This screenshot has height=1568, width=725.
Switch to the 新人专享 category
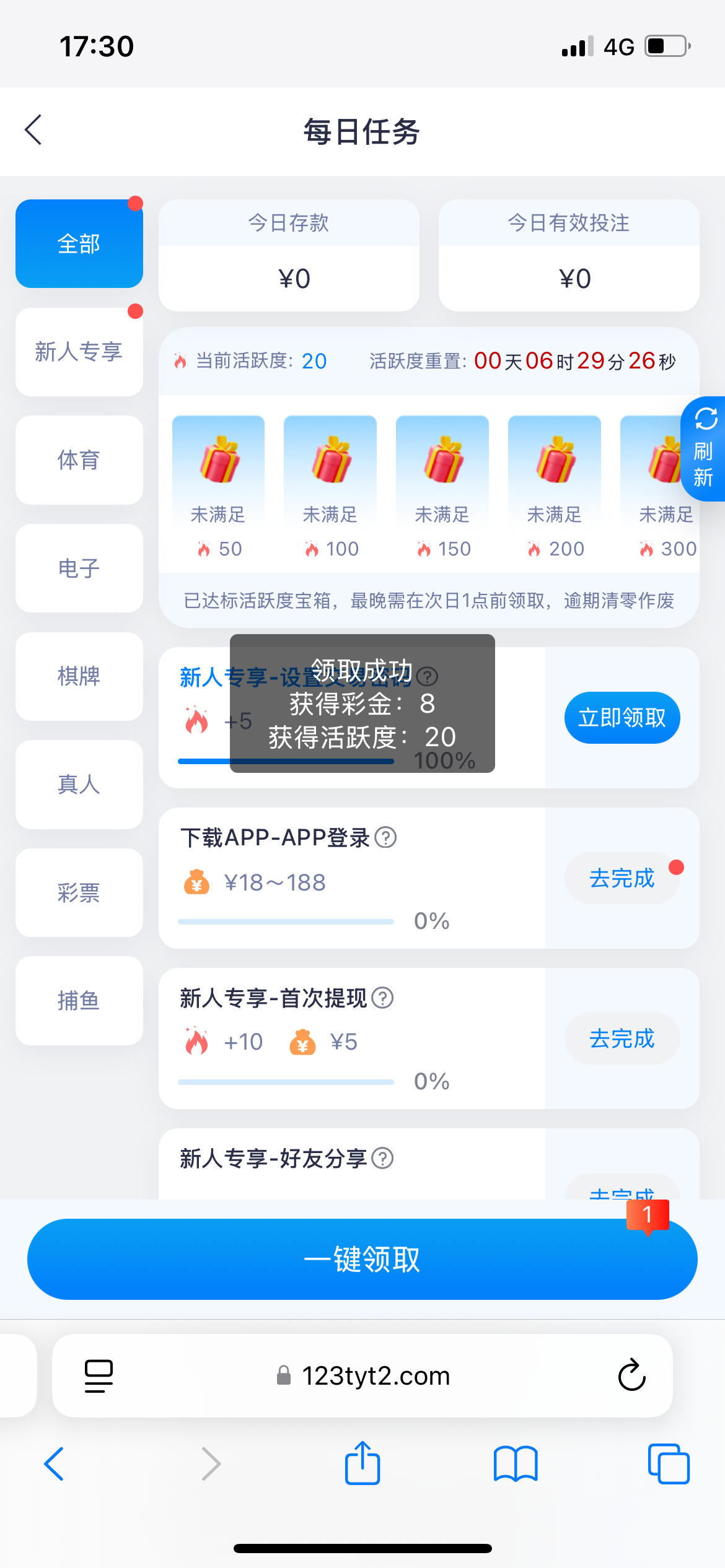pyautogui.click(x=79, y=352)
